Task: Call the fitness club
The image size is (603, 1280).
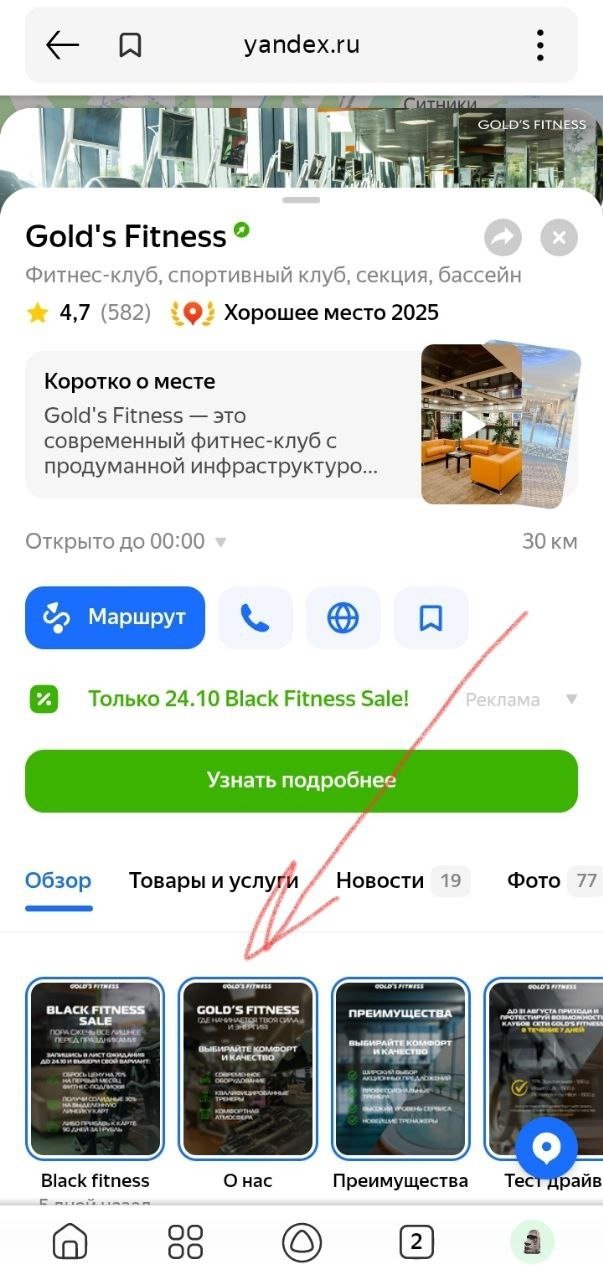Action: pyautogui.click(x=255, y=618)
